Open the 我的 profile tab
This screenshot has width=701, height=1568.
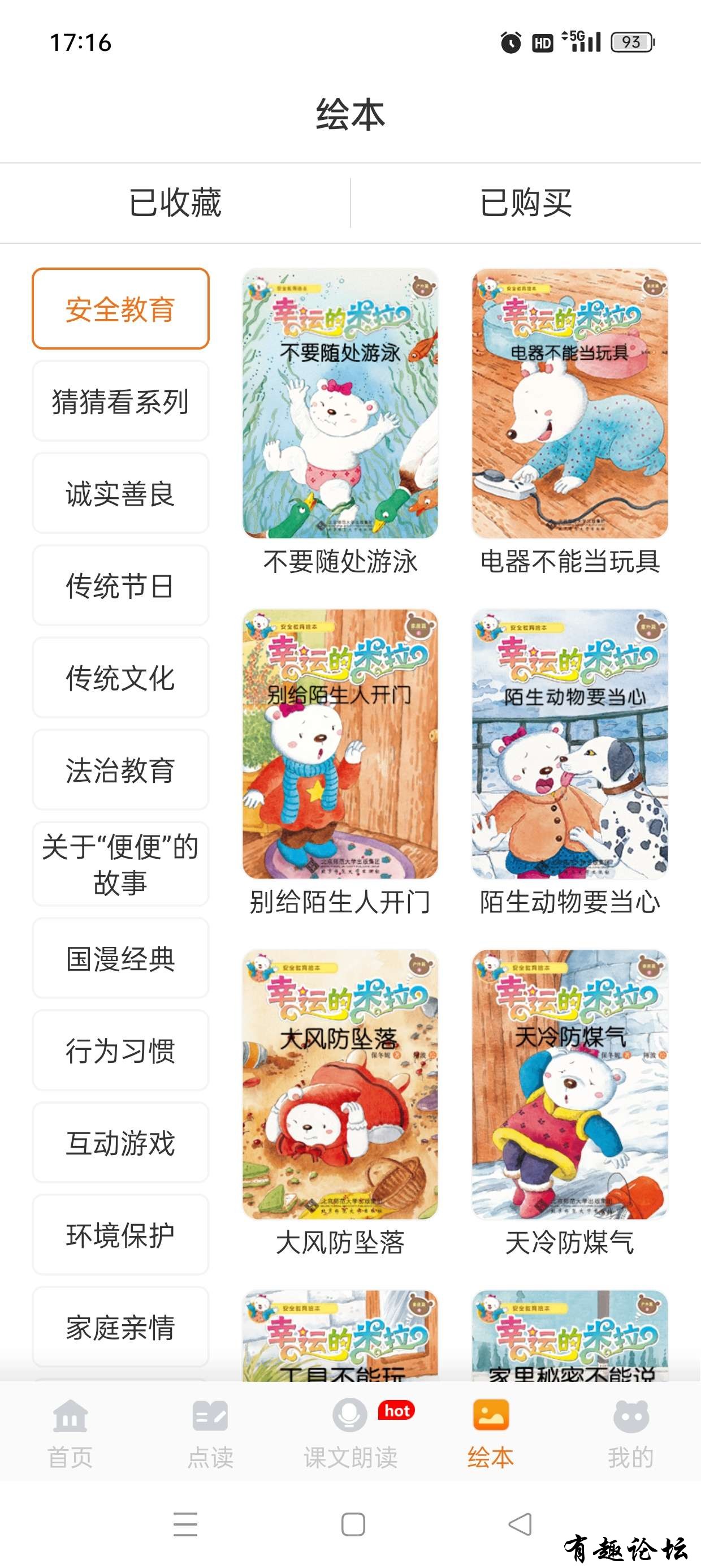tap(630, 1432)
